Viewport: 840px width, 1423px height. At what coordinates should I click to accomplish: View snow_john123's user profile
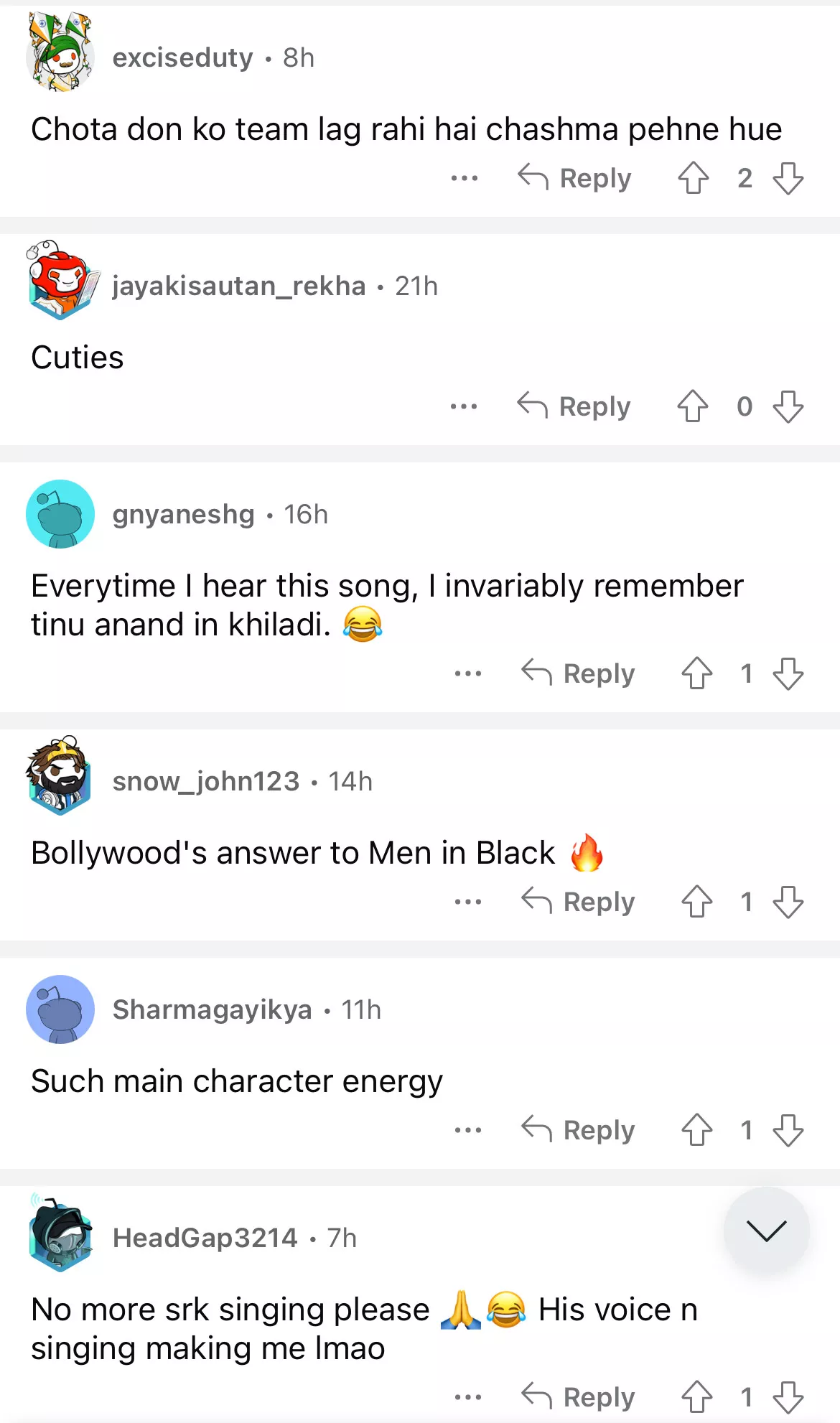click(205, 781)
